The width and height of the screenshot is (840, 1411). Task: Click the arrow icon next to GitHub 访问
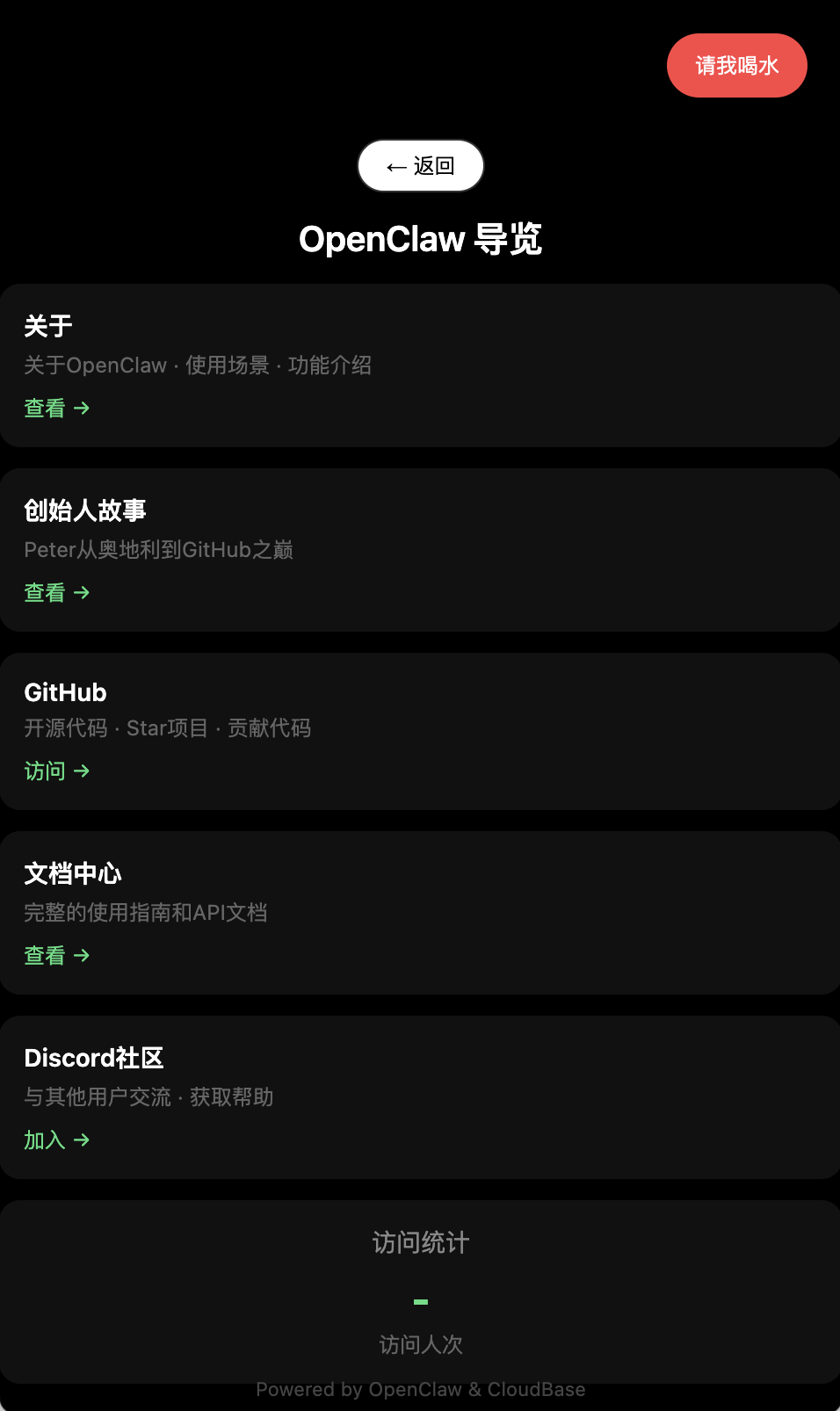(x=82, y=771)
